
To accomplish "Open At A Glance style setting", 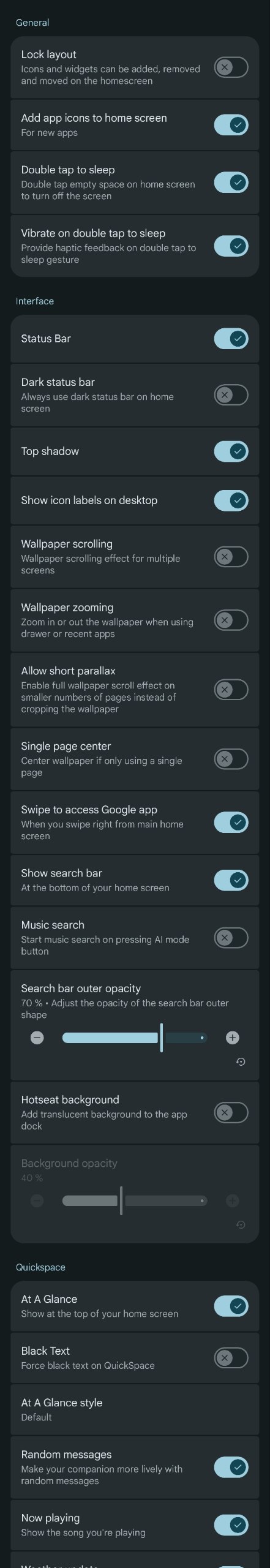I will pyautogui.click(x=135, y=1410).
